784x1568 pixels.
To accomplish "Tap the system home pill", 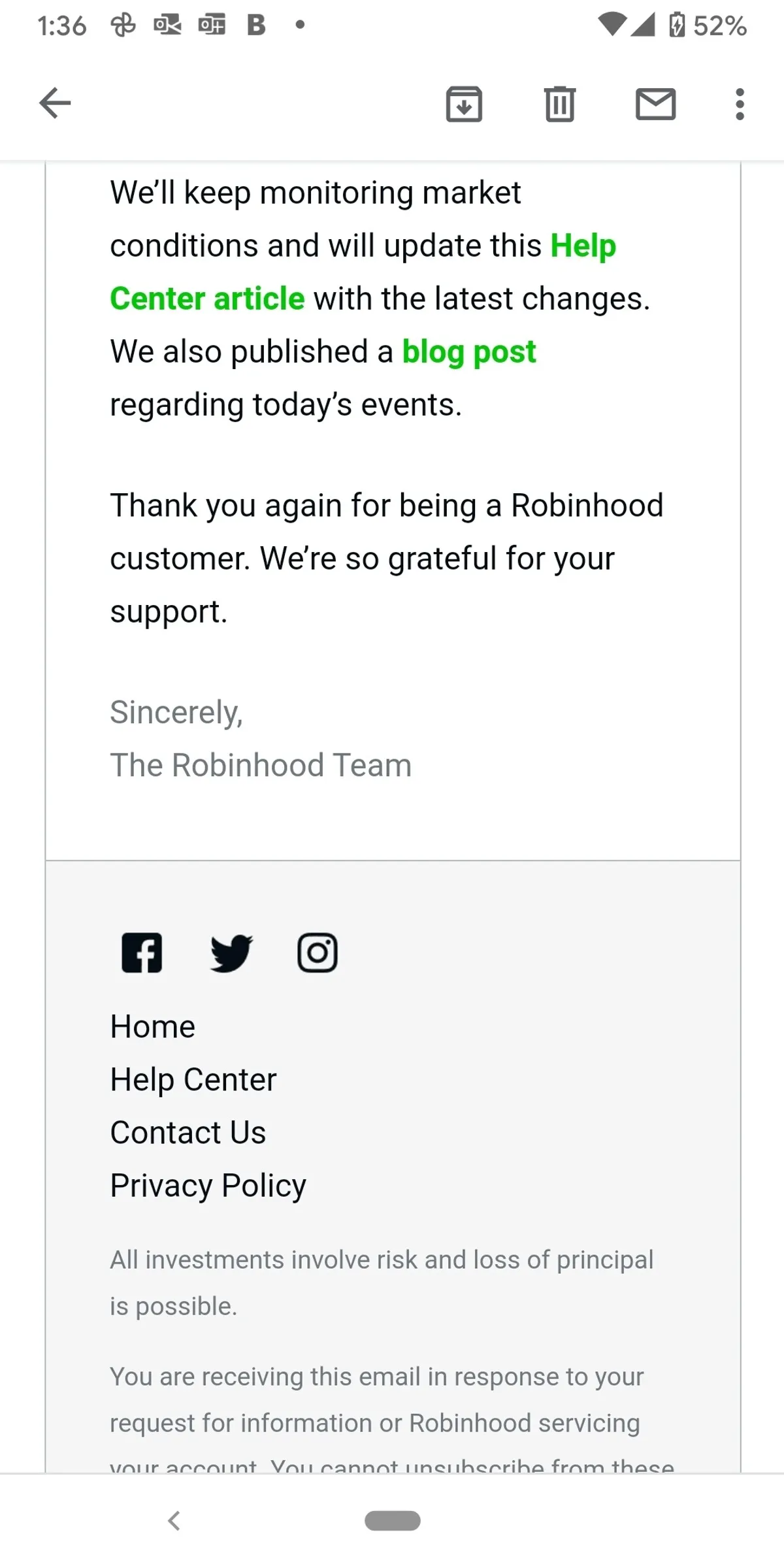I will pos(392,1521).
